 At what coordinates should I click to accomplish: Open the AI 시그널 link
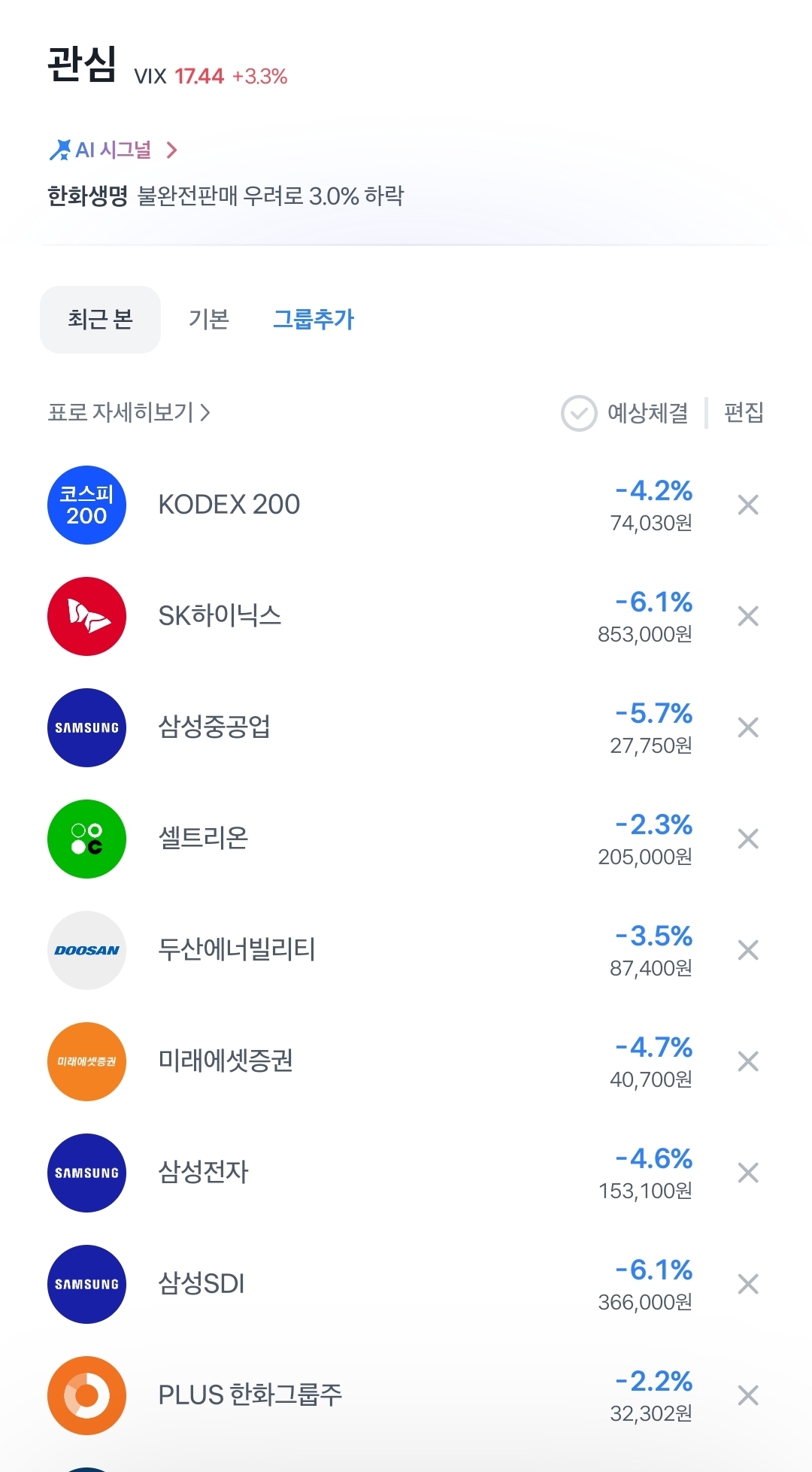pos(114,150)
